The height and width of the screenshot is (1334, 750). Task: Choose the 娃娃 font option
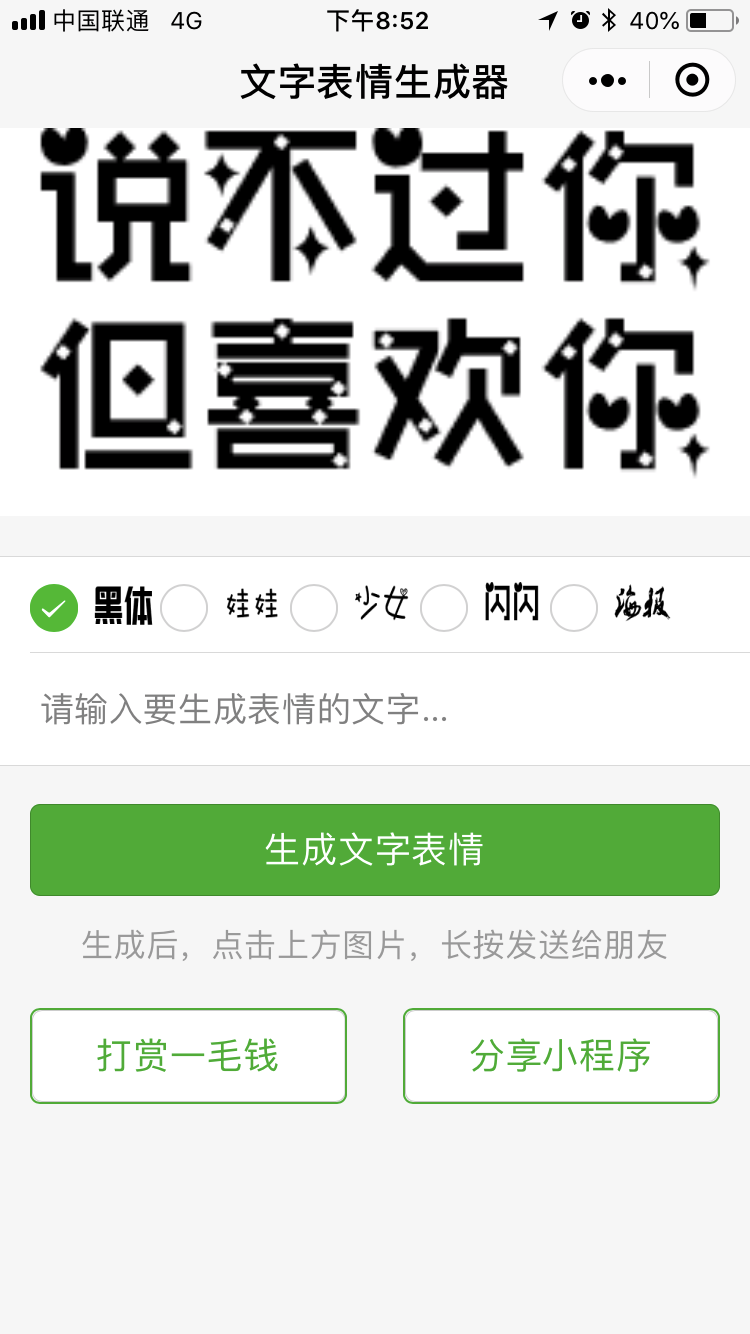click(x=184, y=607)
